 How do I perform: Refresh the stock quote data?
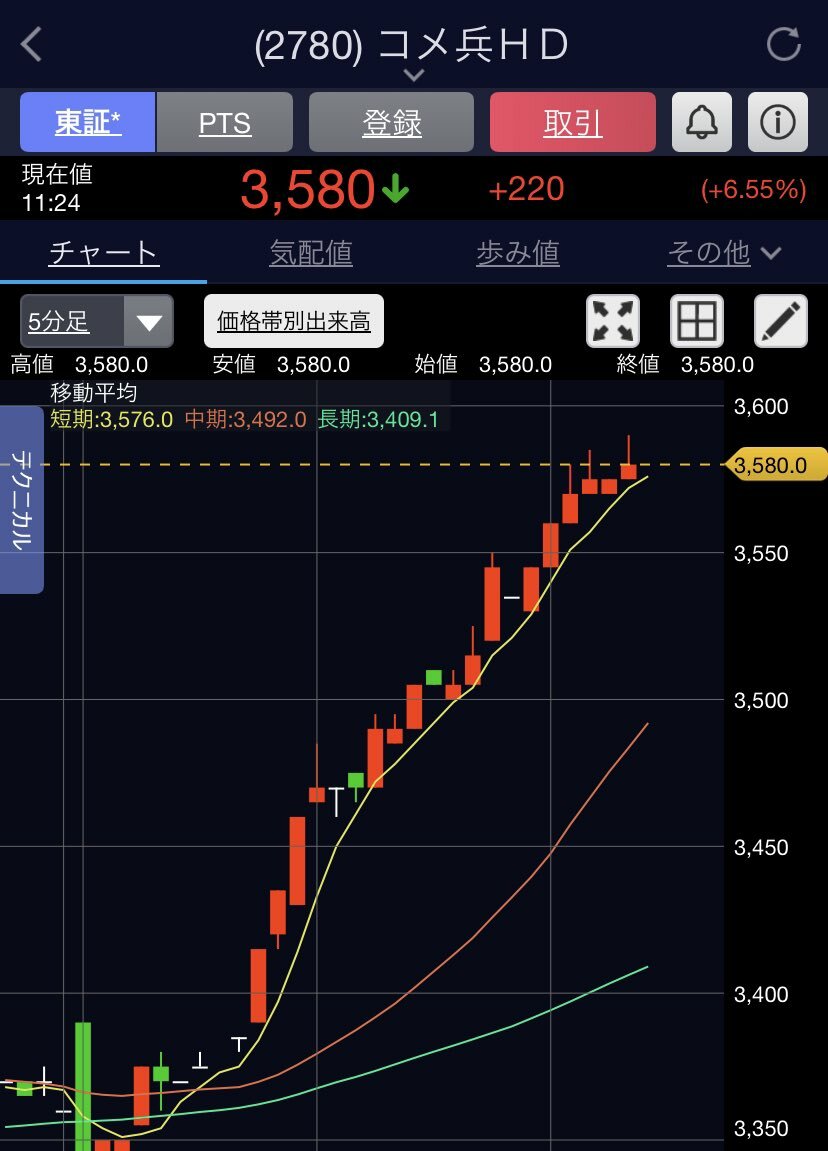click(783, 45)
